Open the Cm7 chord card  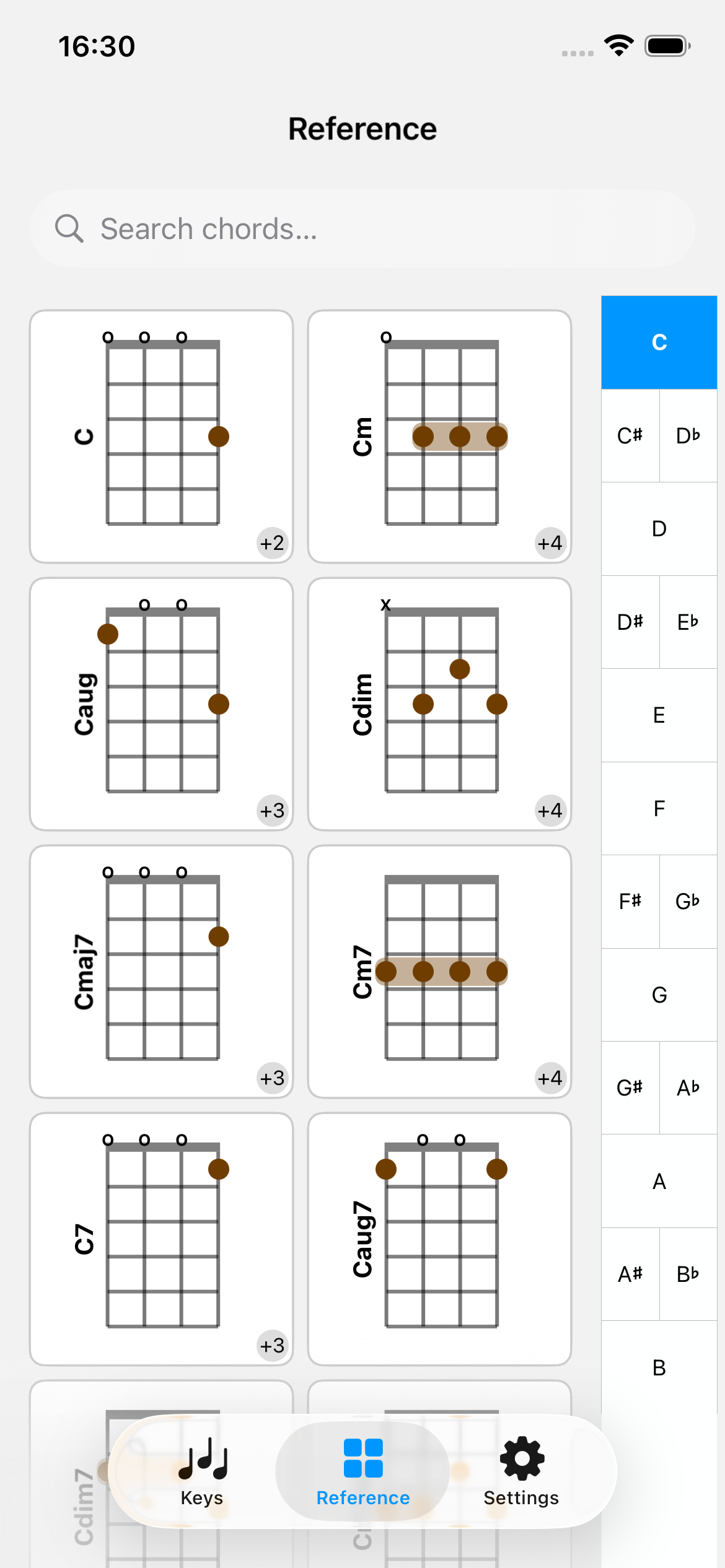[439, 972]
